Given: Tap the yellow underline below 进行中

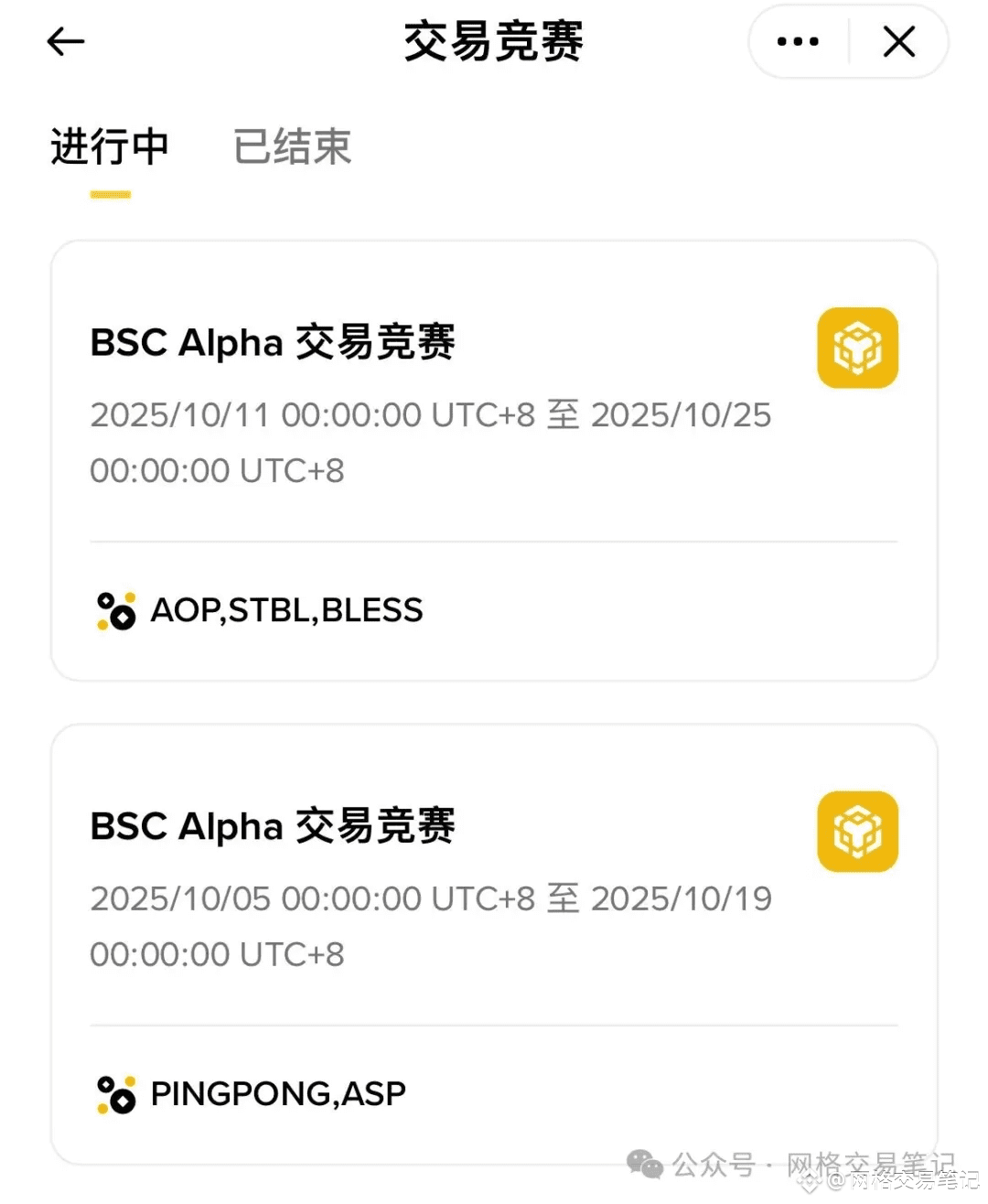Looking at the screenshot, I should point(109,192).
